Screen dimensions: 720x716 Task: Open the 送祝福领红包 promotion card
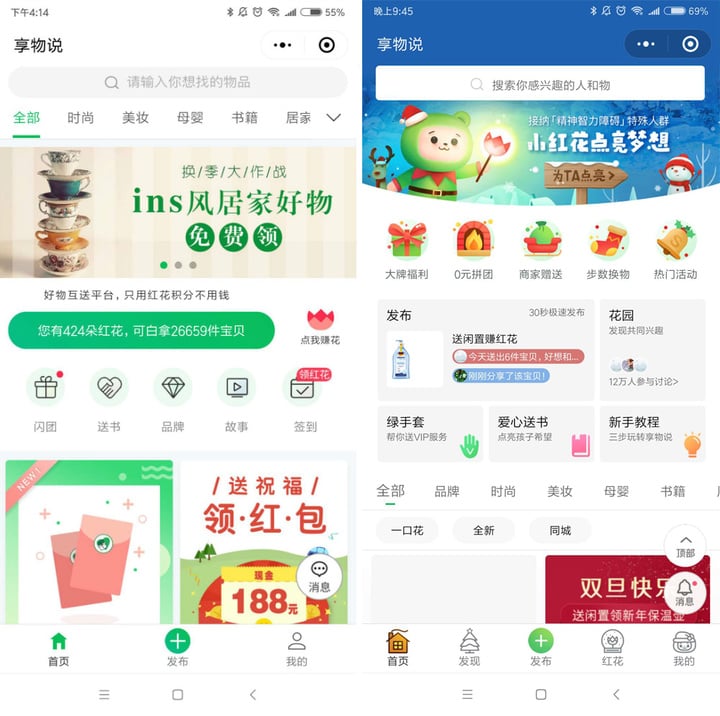tap(264, 540)
